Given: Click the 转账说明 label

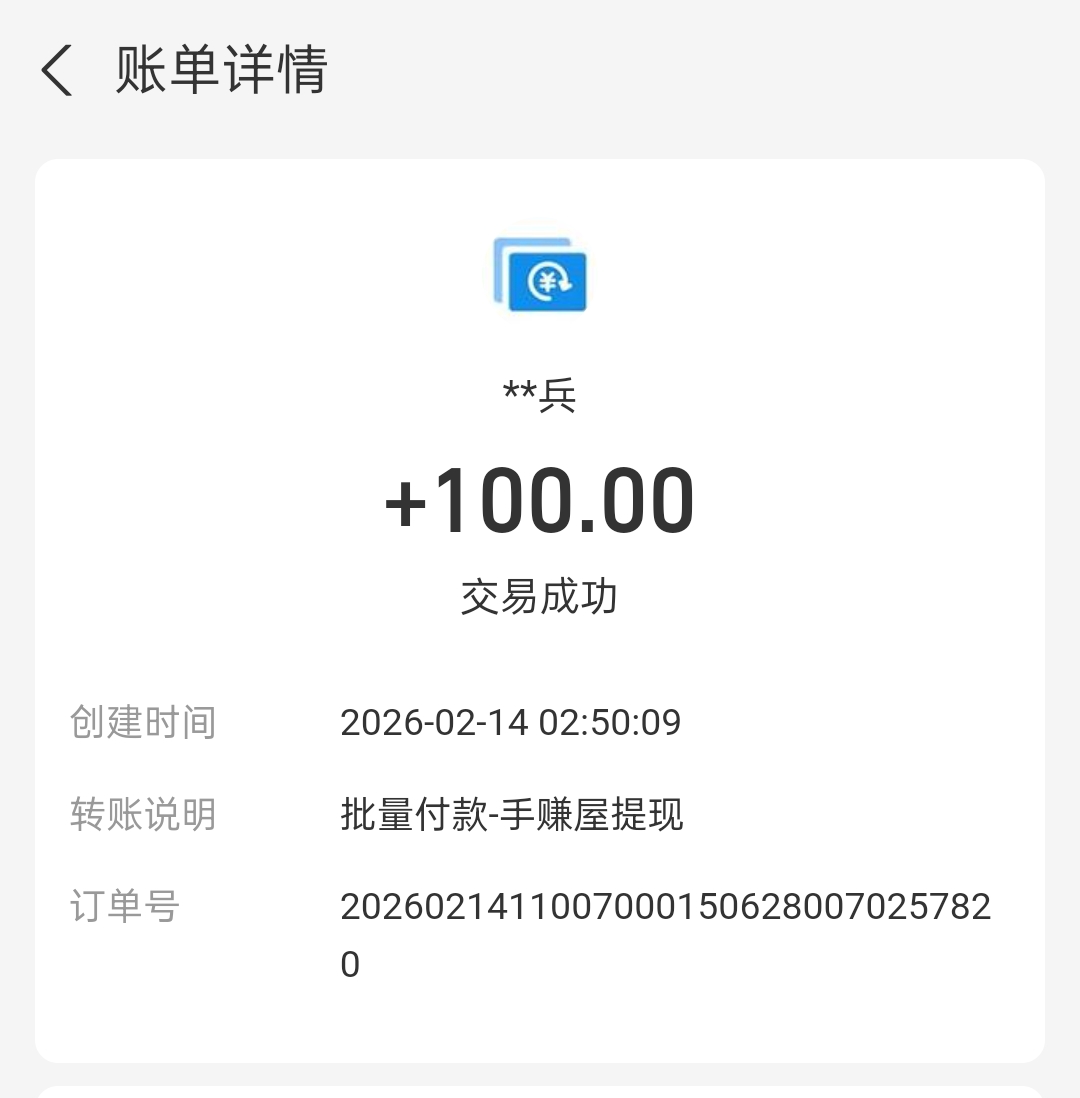Looking at the screenshot, I should (x=143, y=816).
